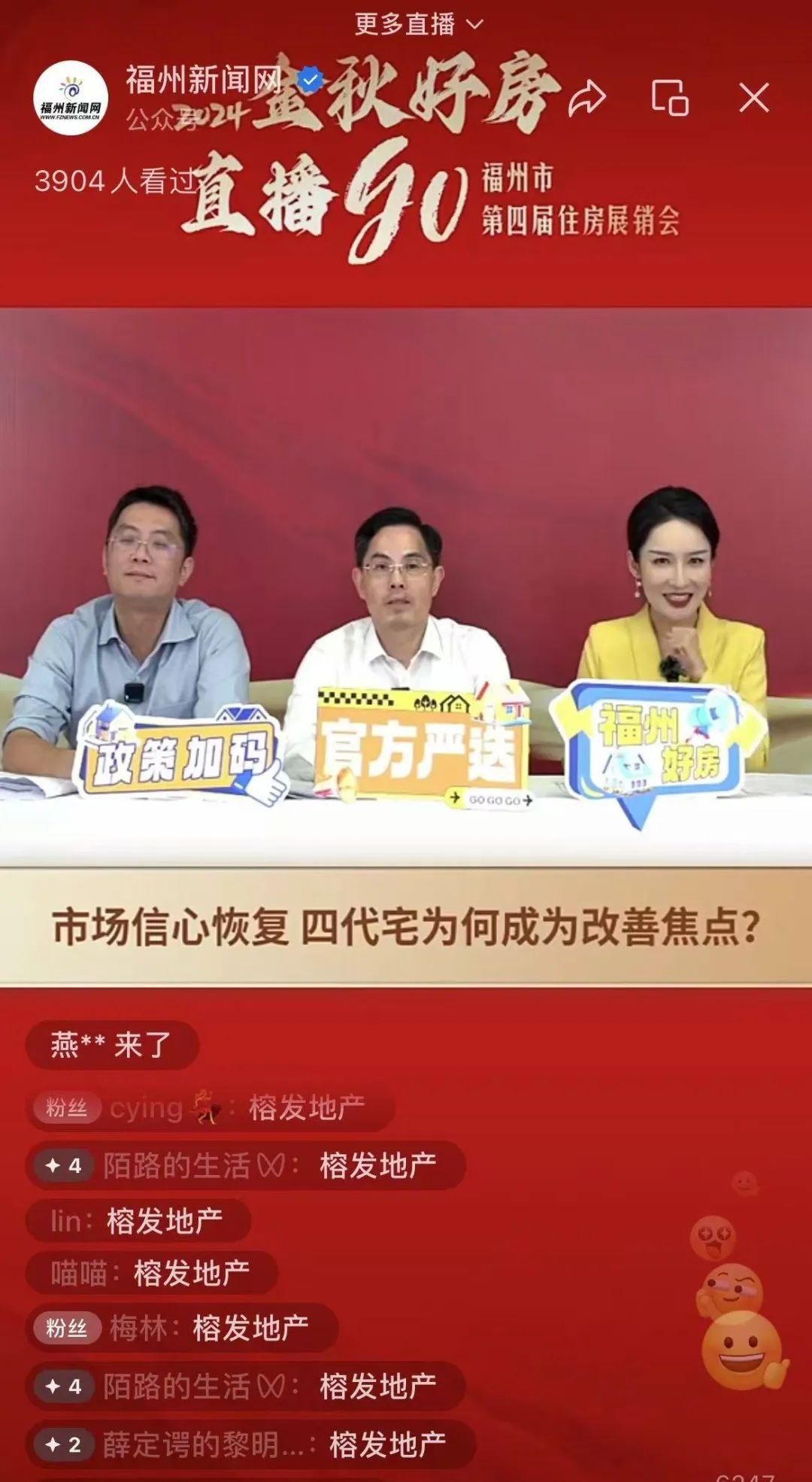Viewport: 812px width, 1482px height.
Task: Send a like with the smiley emoji
Action: click(741, 1350)
